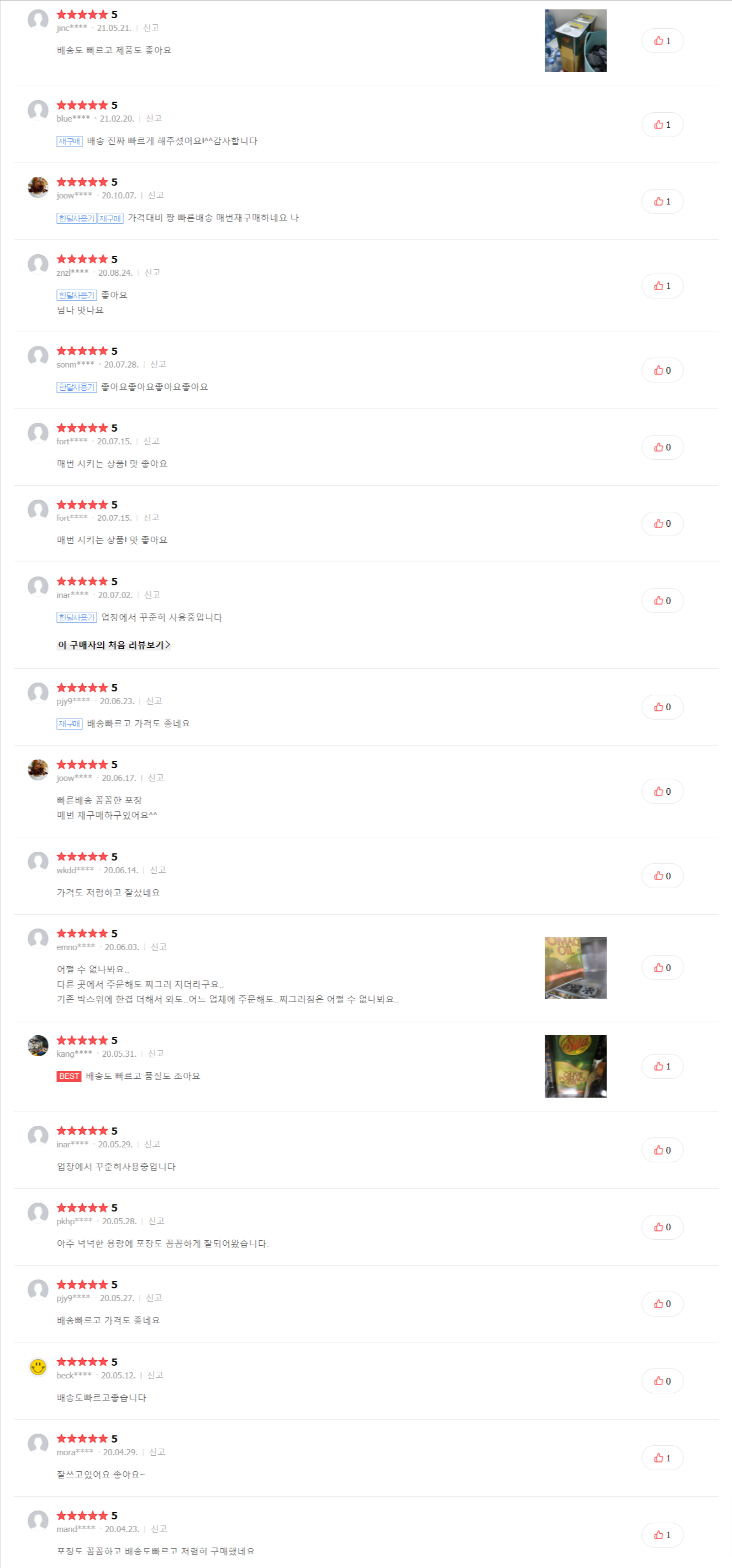Image resolution: width=732 pixels, height=1568 pixels.
Task: Like the znzl**** review
Action: [x=662, y=286]
